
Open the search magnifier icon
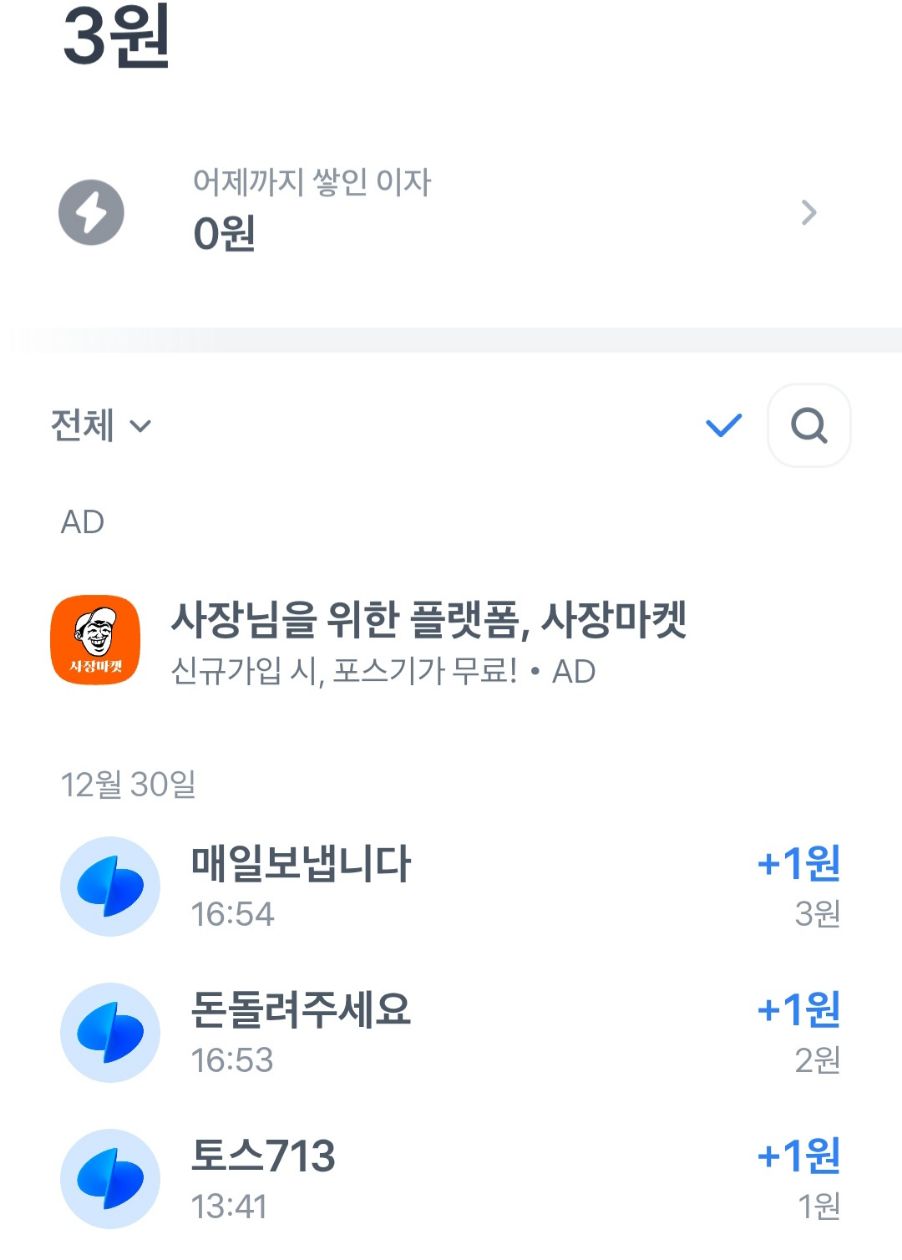(x=809, y=427)
